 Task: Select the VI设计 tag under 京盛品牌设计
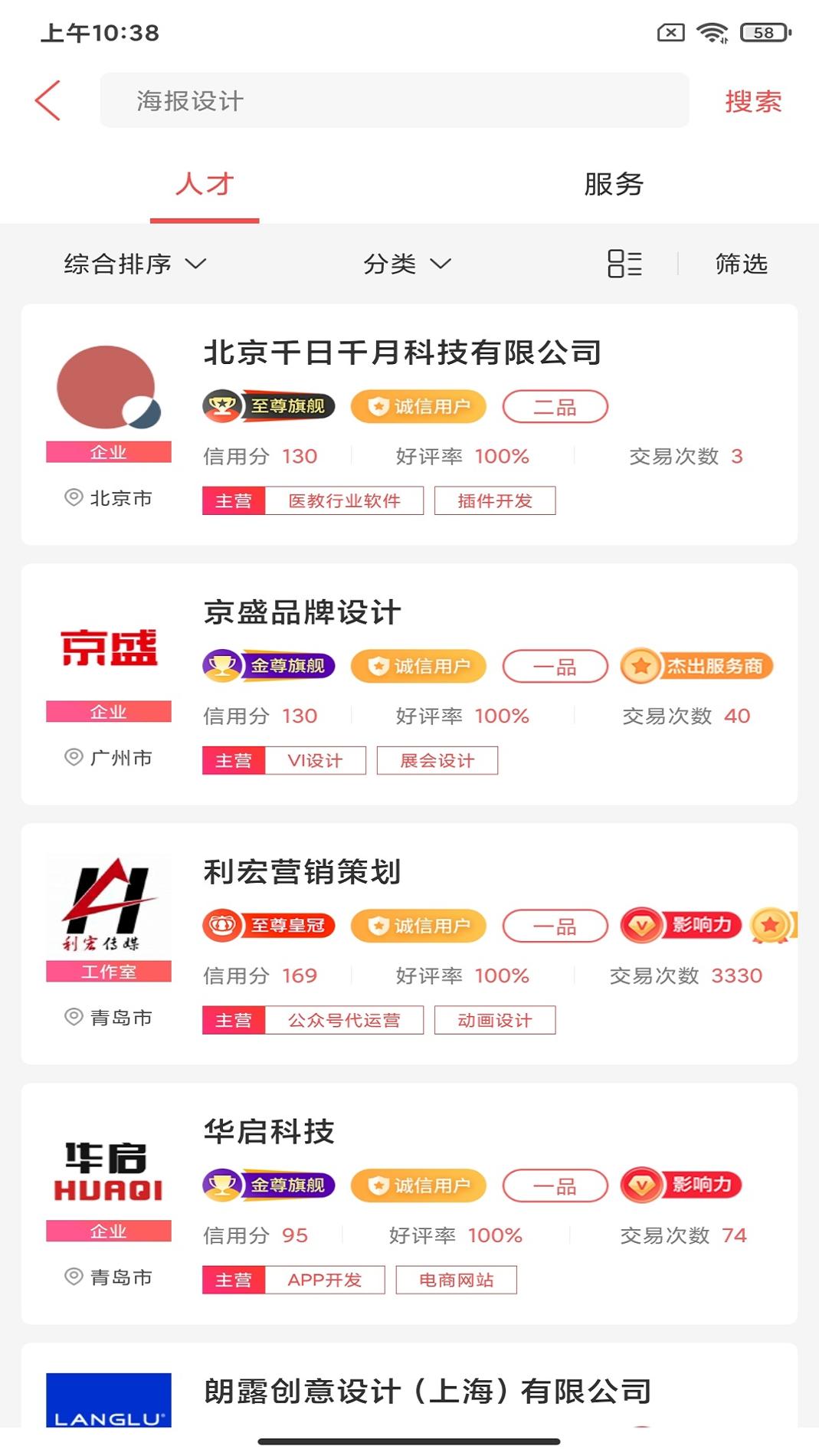click(x=316, y=760)
